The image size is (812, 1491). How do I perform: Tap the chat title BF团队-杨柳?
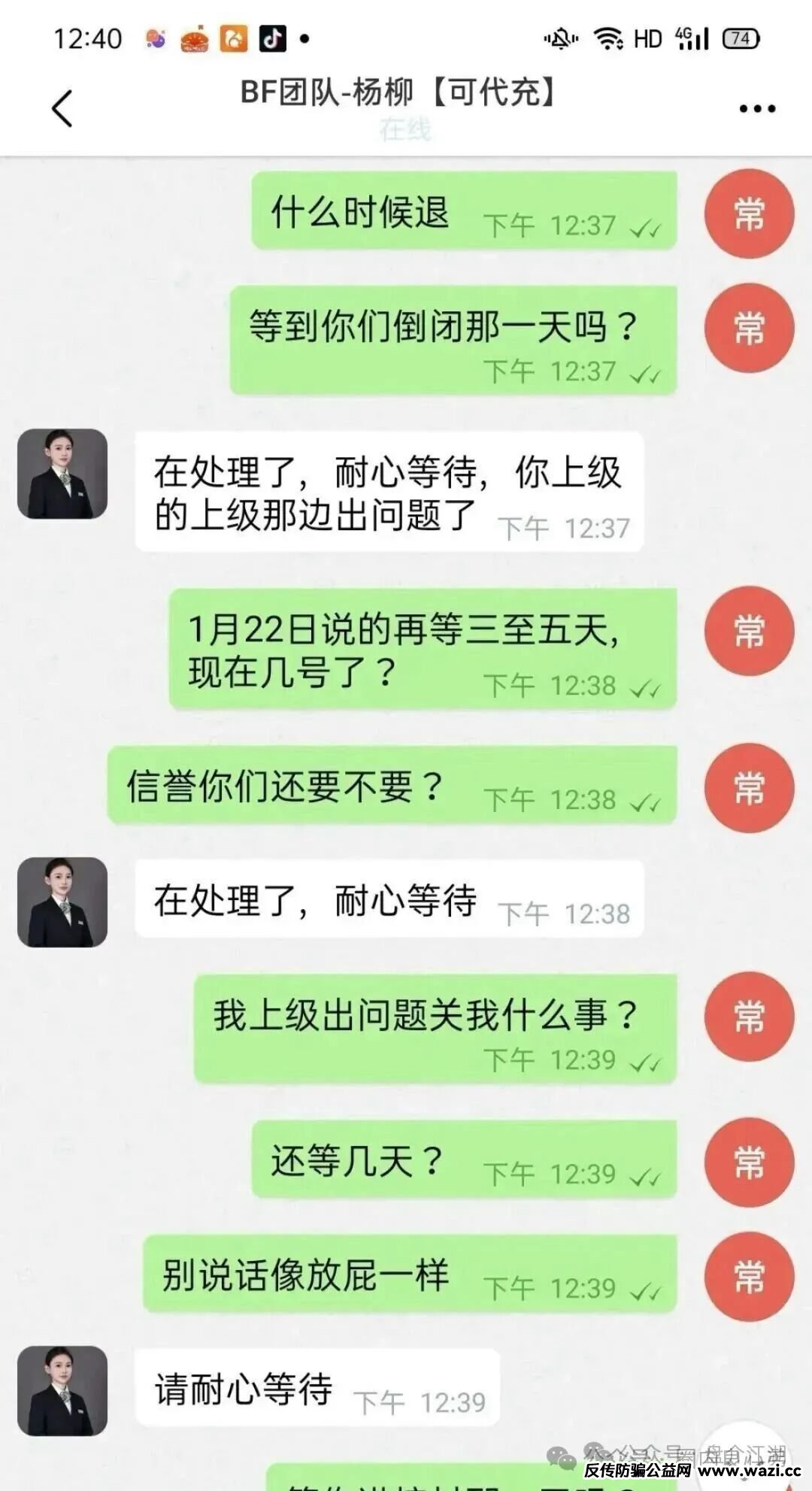399,93
